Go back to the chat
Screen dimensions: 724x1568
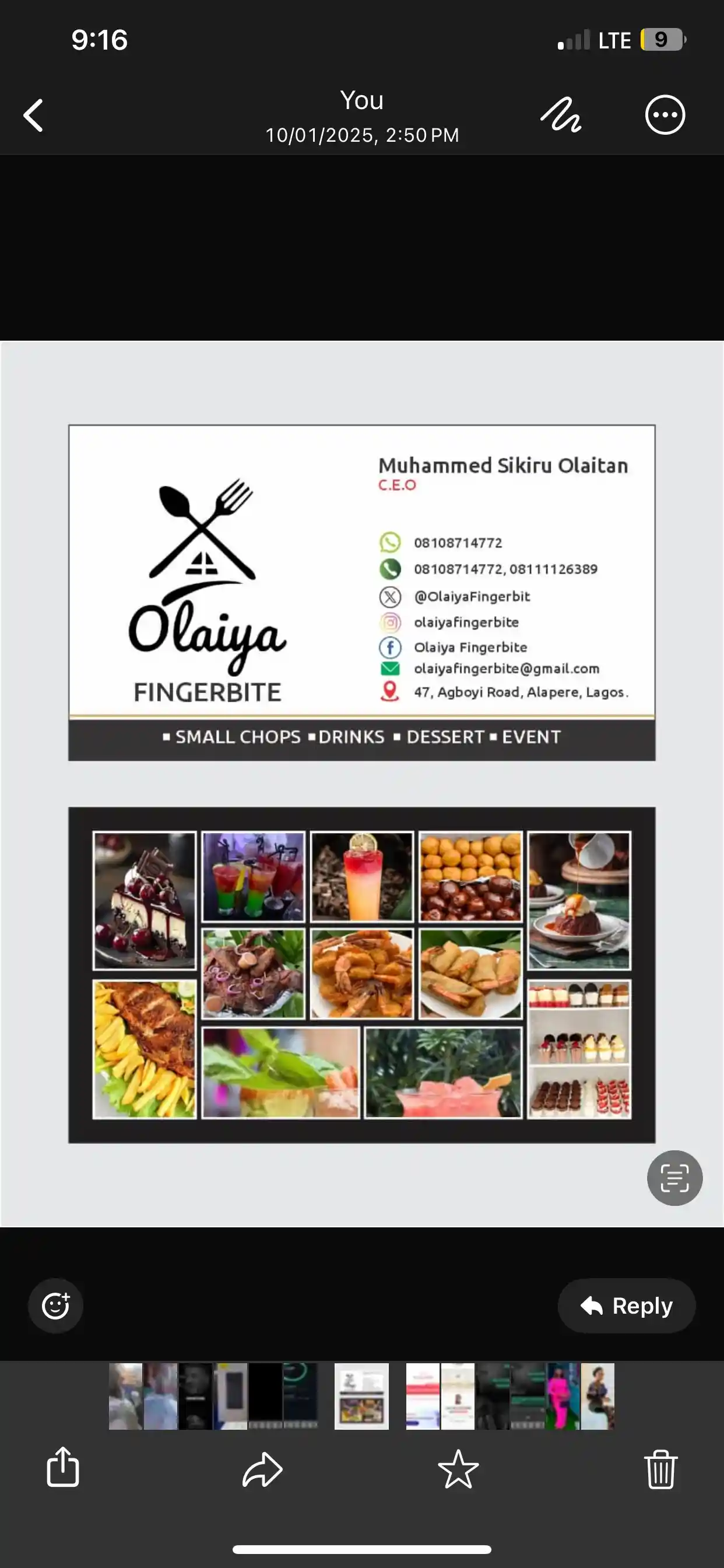[x=33, y=115]
